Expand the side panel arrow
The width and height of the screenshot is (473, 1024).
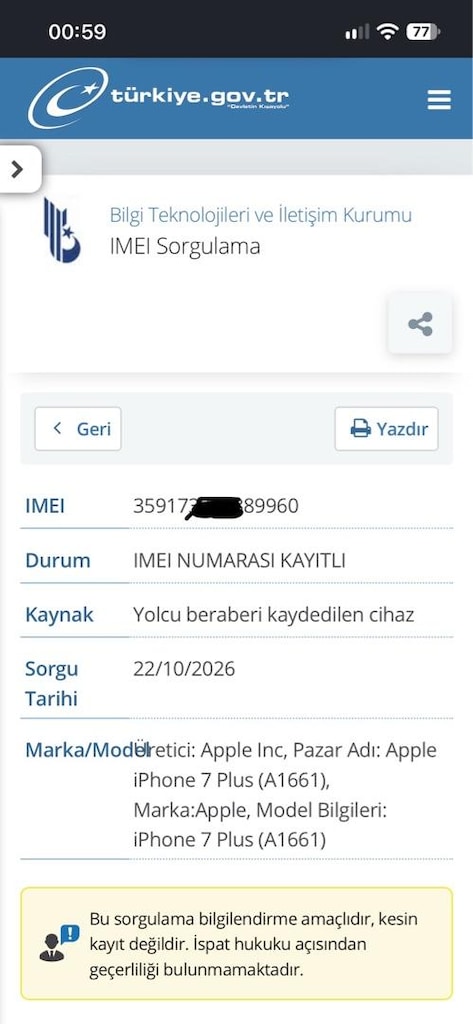tap(18, 169)
